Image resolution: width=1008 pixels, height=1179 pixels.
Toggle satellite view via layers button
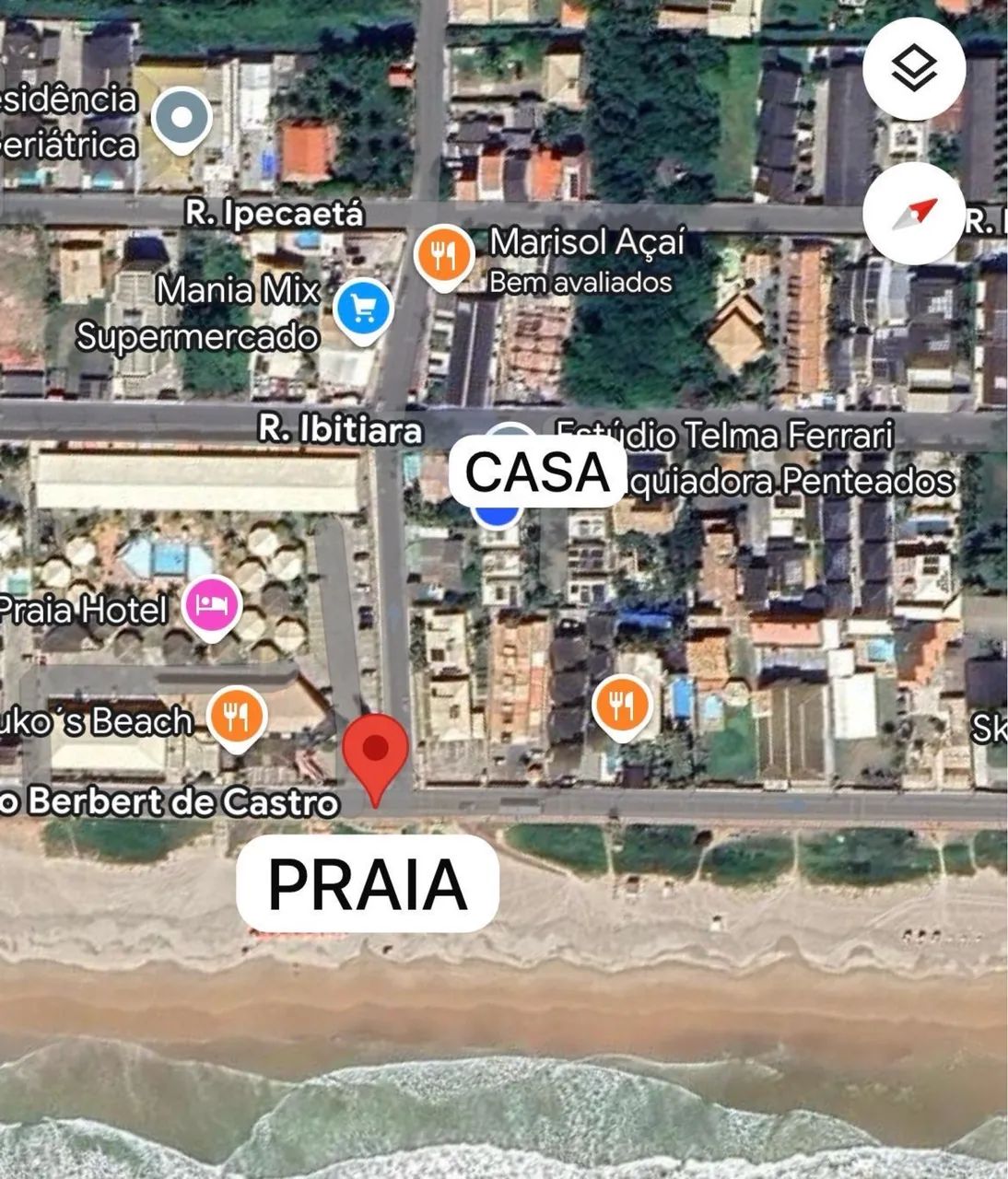912,67
